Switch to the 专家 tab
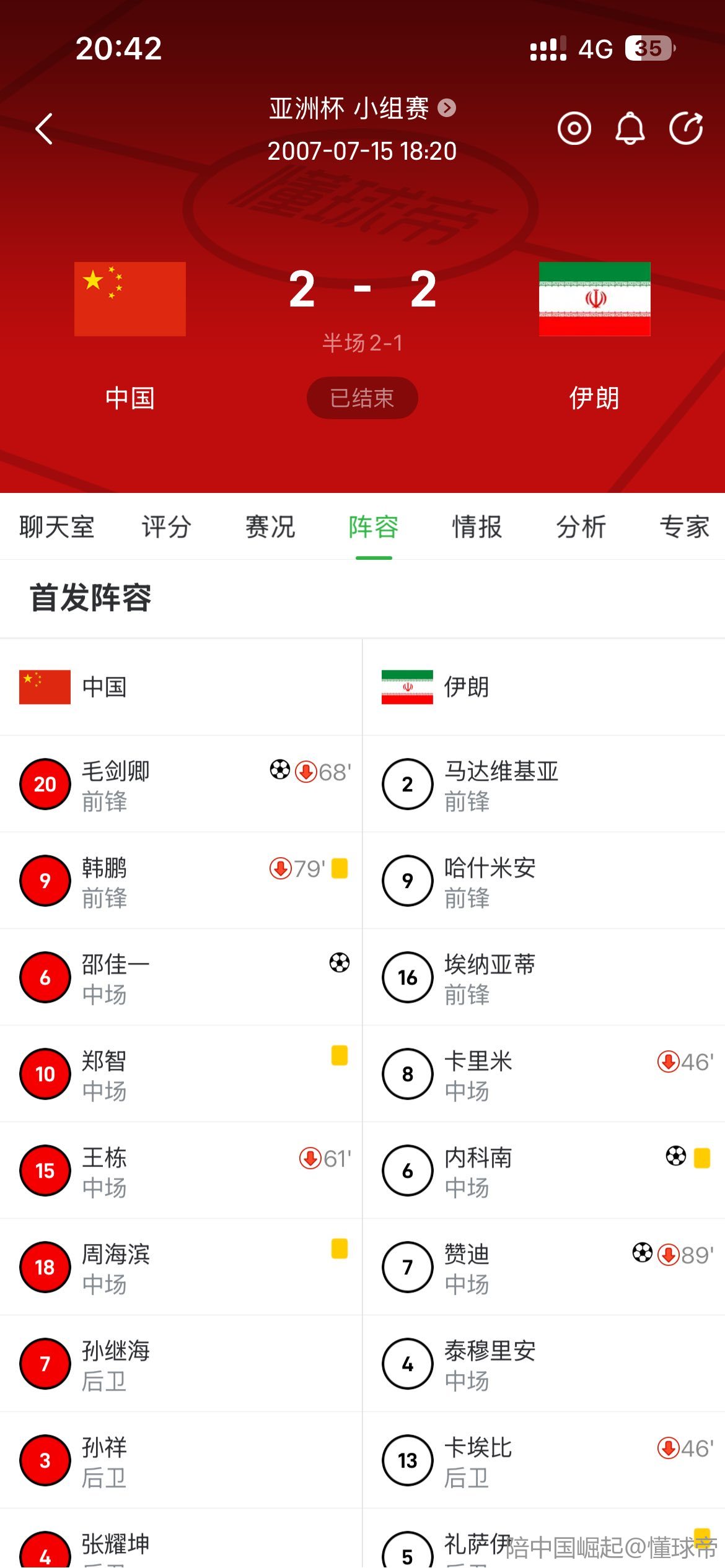This screenshot has width=725, height=1568. (x=684, y=527)
